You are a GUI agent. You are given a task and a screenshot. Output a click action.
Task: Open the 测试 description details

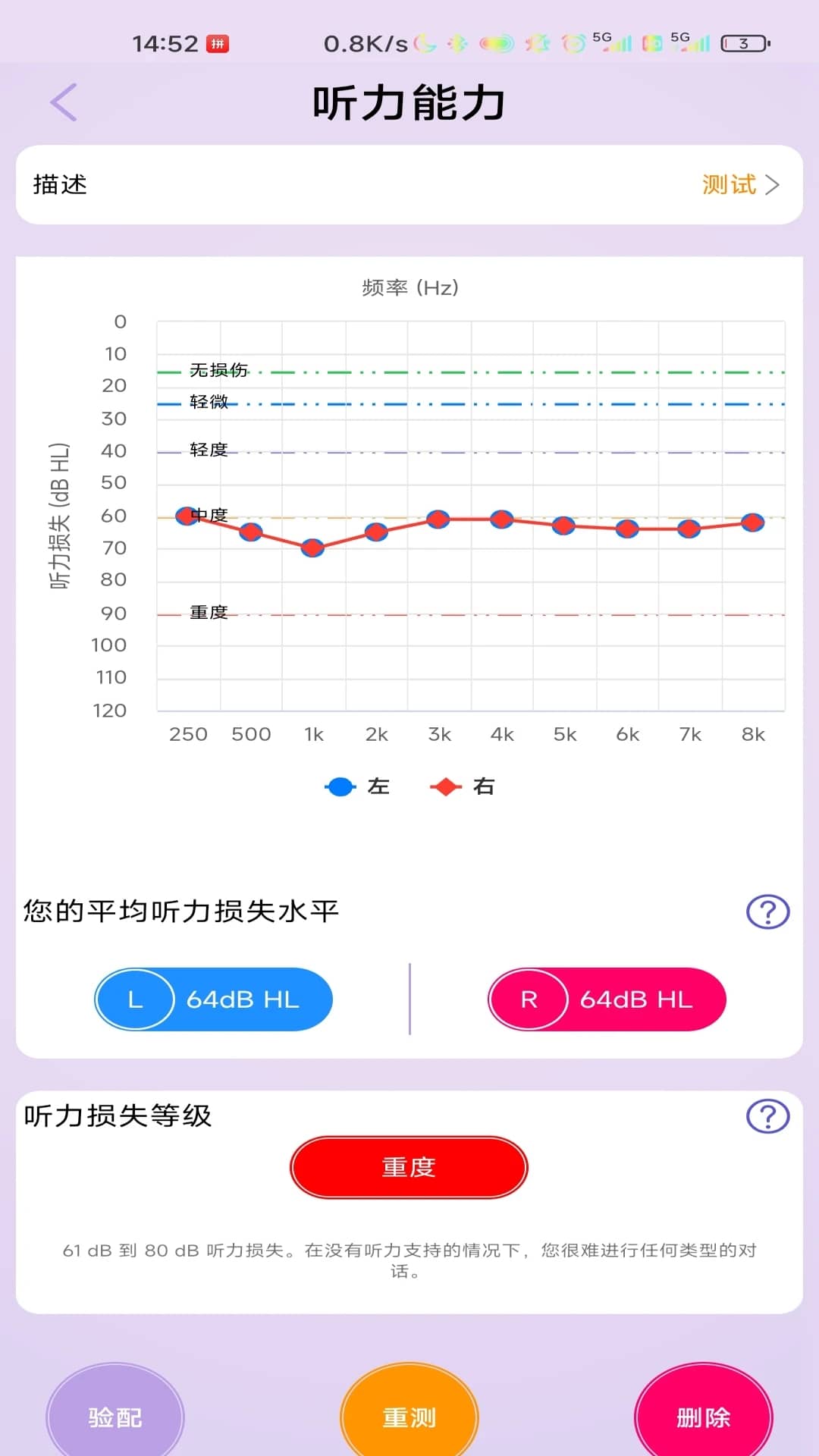tap(730, 184)
